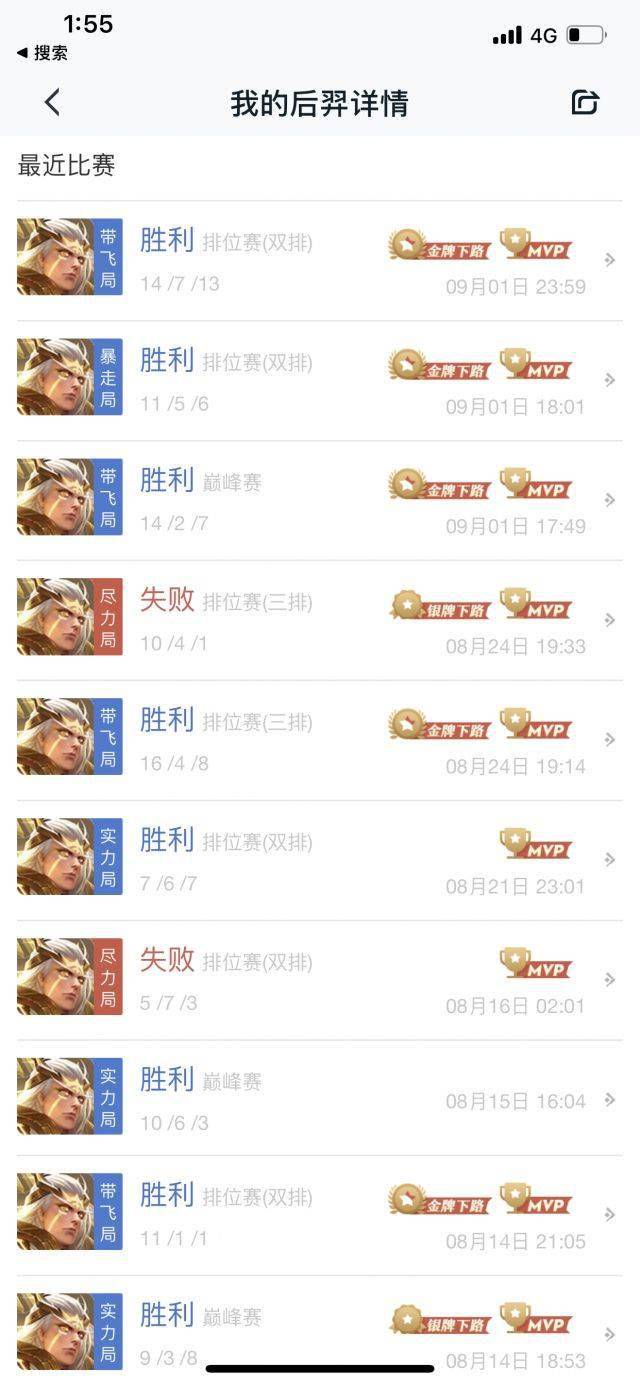
Task: Open the match from 09月01日 23:59
Action: [320, 260]
